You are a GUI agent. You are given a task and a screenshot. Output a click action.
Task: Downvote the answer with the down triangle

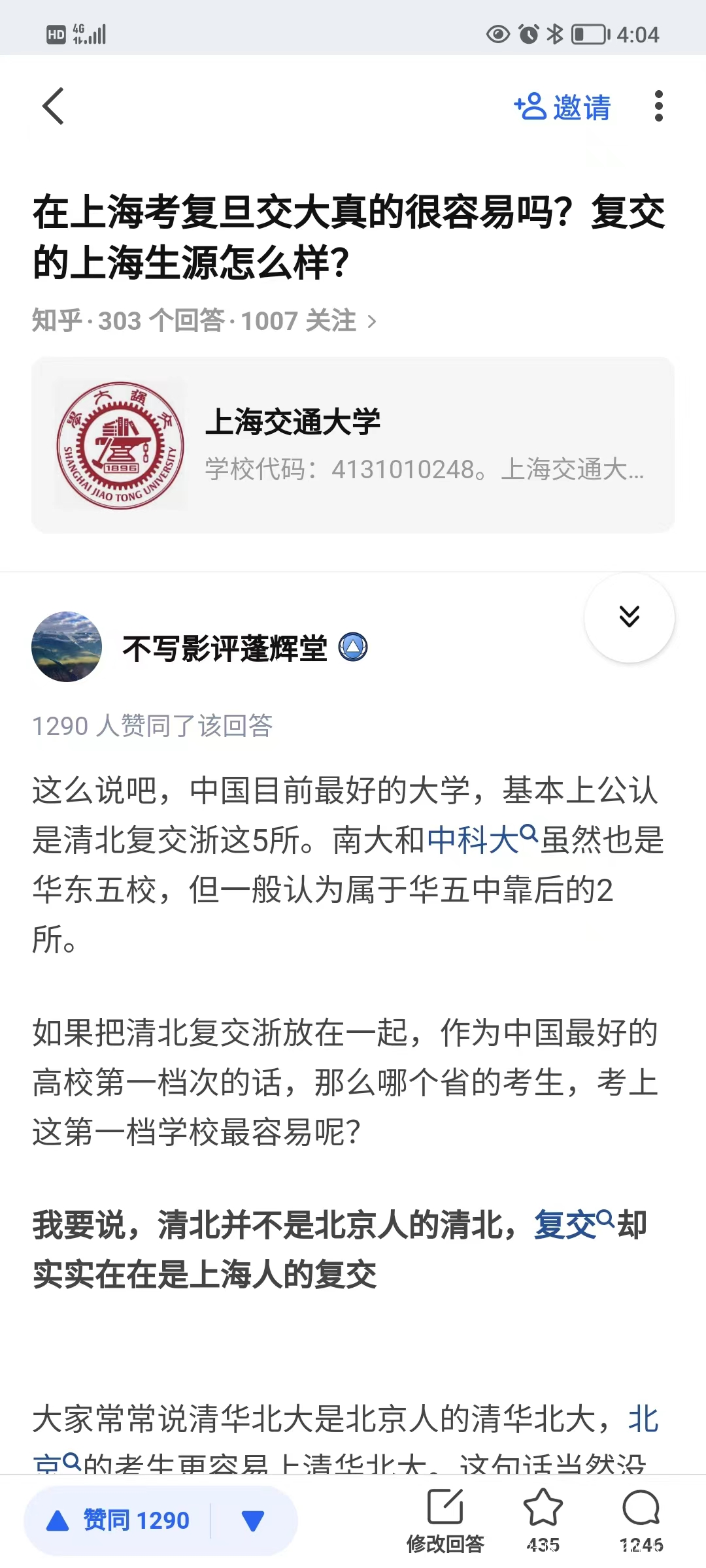tap(253, 1521)
